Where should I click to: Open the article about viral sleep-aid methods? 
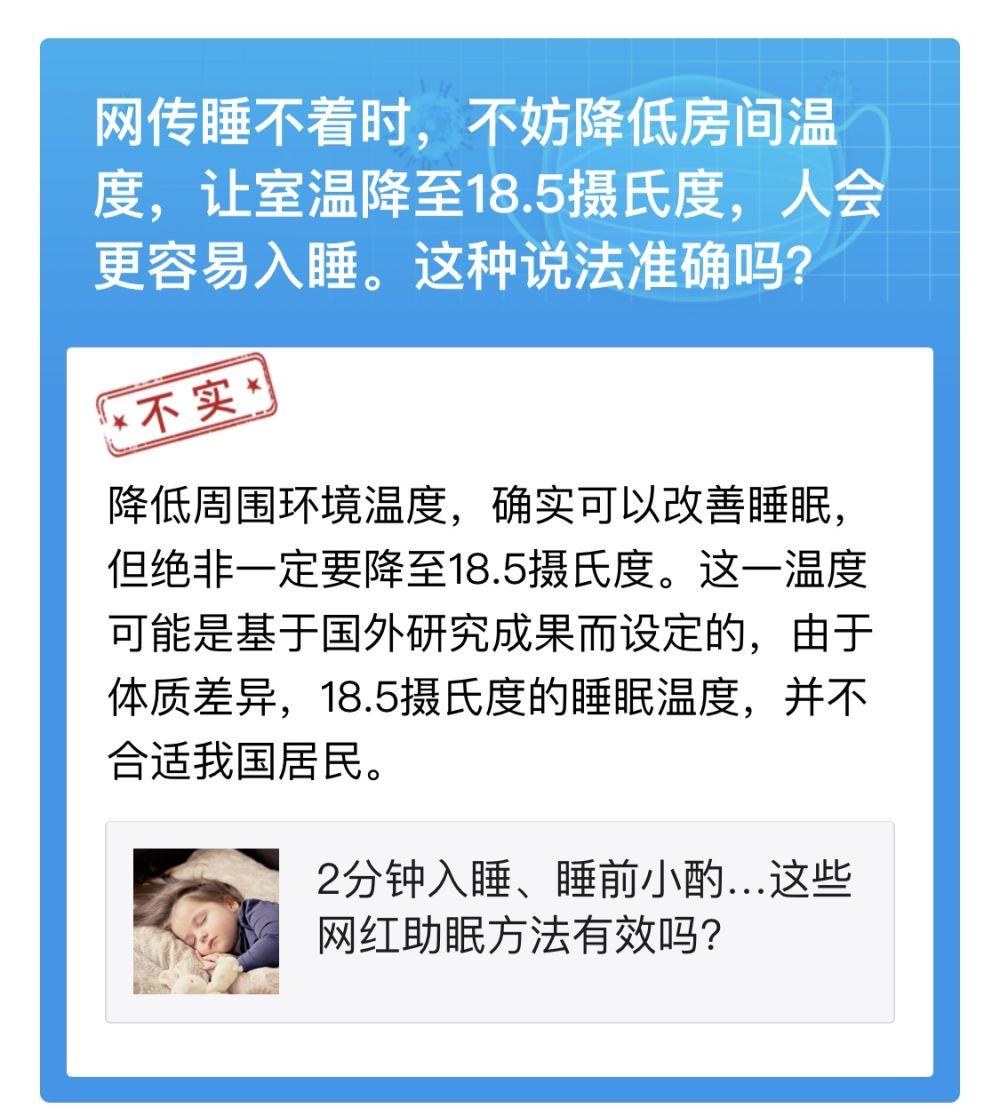pyautogui.click(x=500, y=921)
